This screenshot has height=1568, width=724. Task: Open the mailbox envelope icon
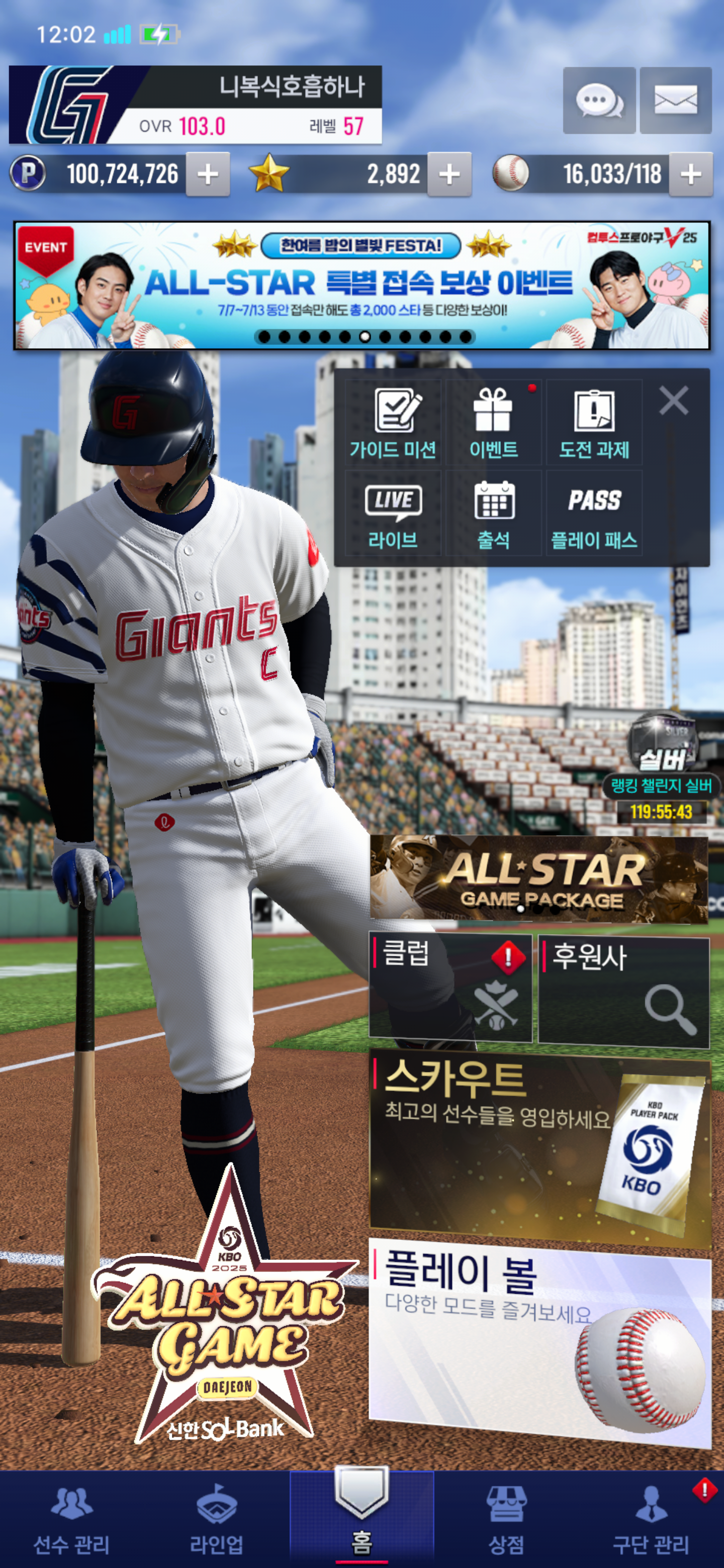[x=675, y=101]
